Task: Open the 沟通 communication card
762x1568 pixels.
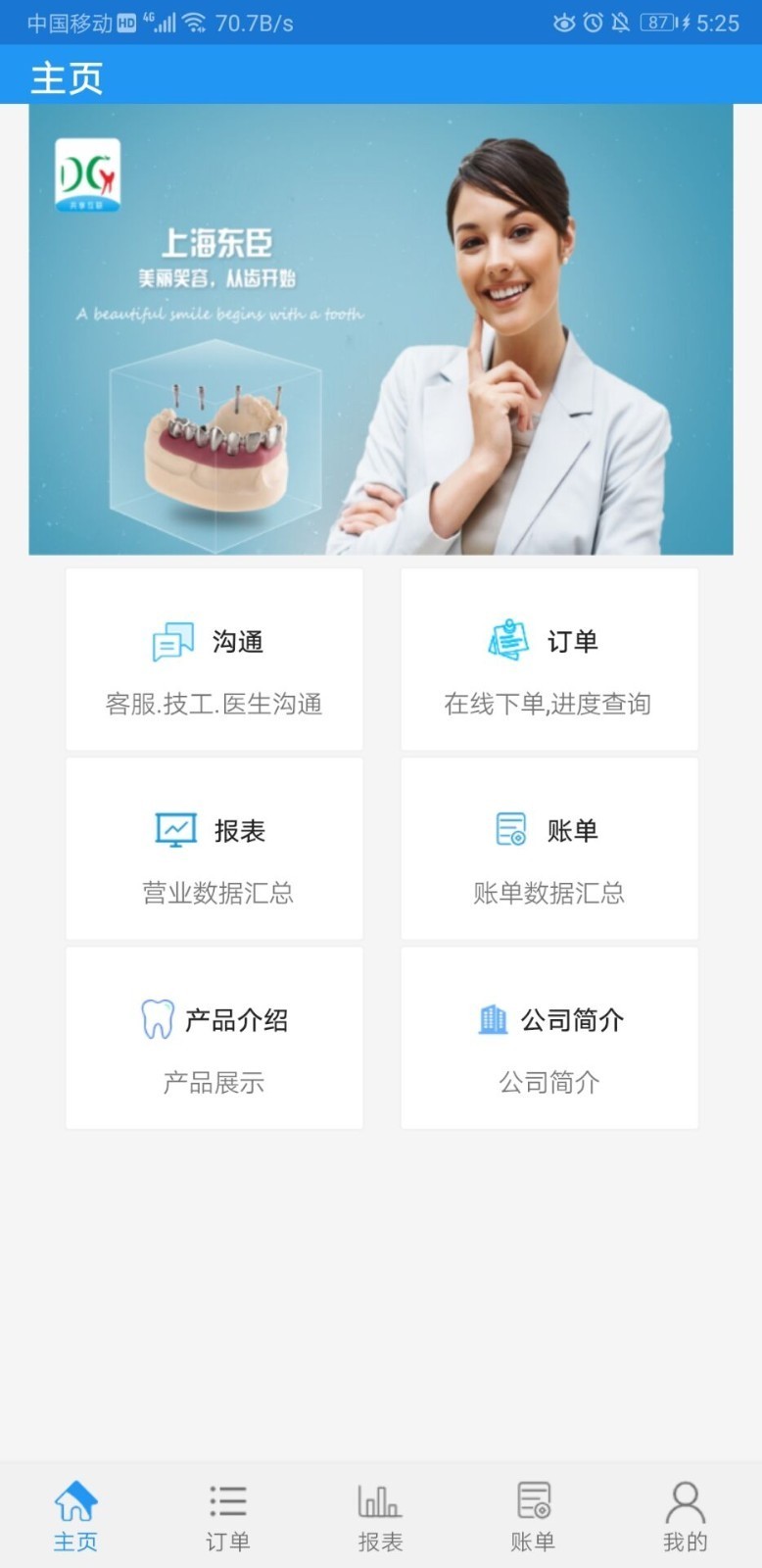Action: (214, 660)
